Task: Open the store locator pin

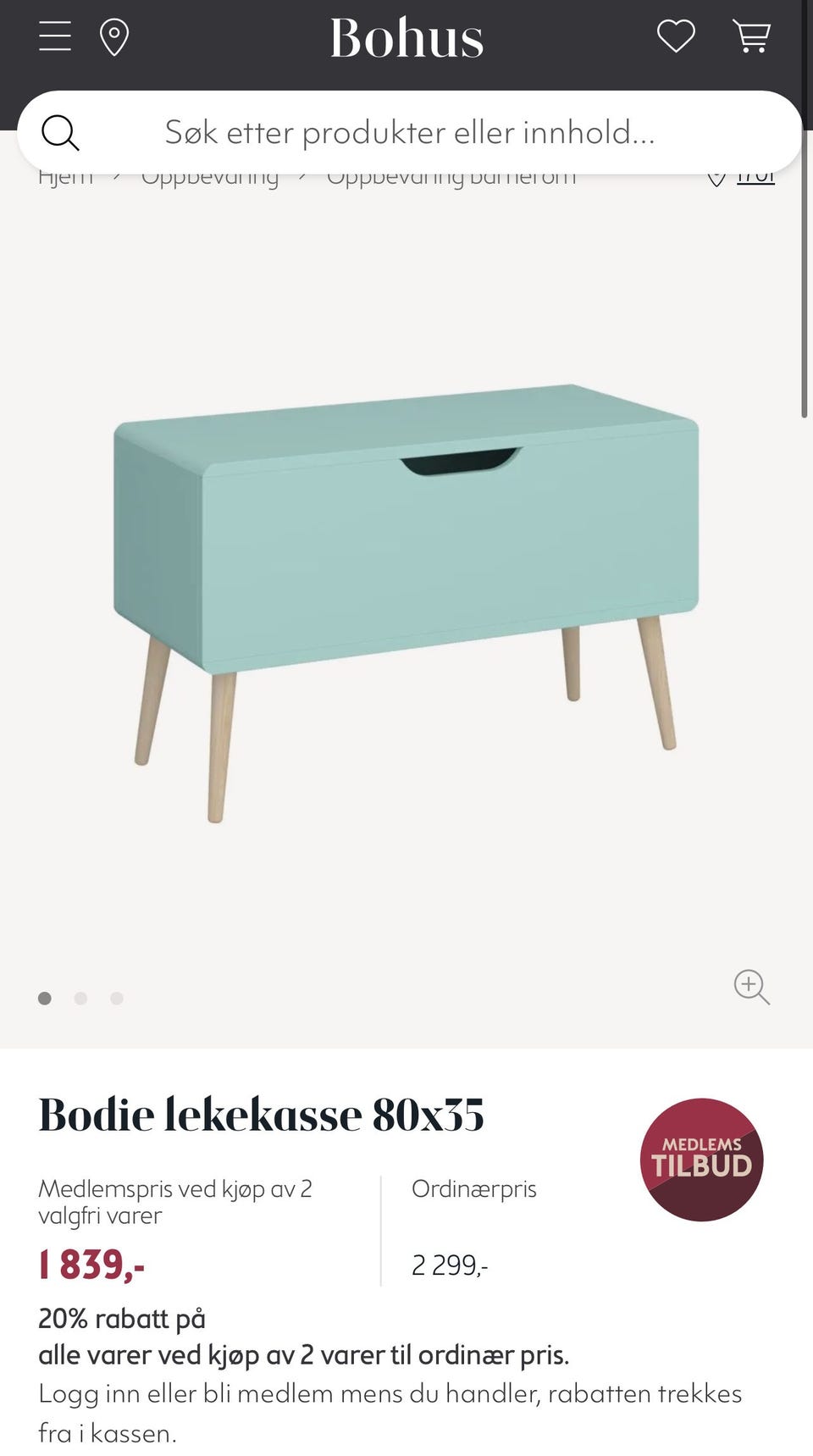Action: (114, 37)
